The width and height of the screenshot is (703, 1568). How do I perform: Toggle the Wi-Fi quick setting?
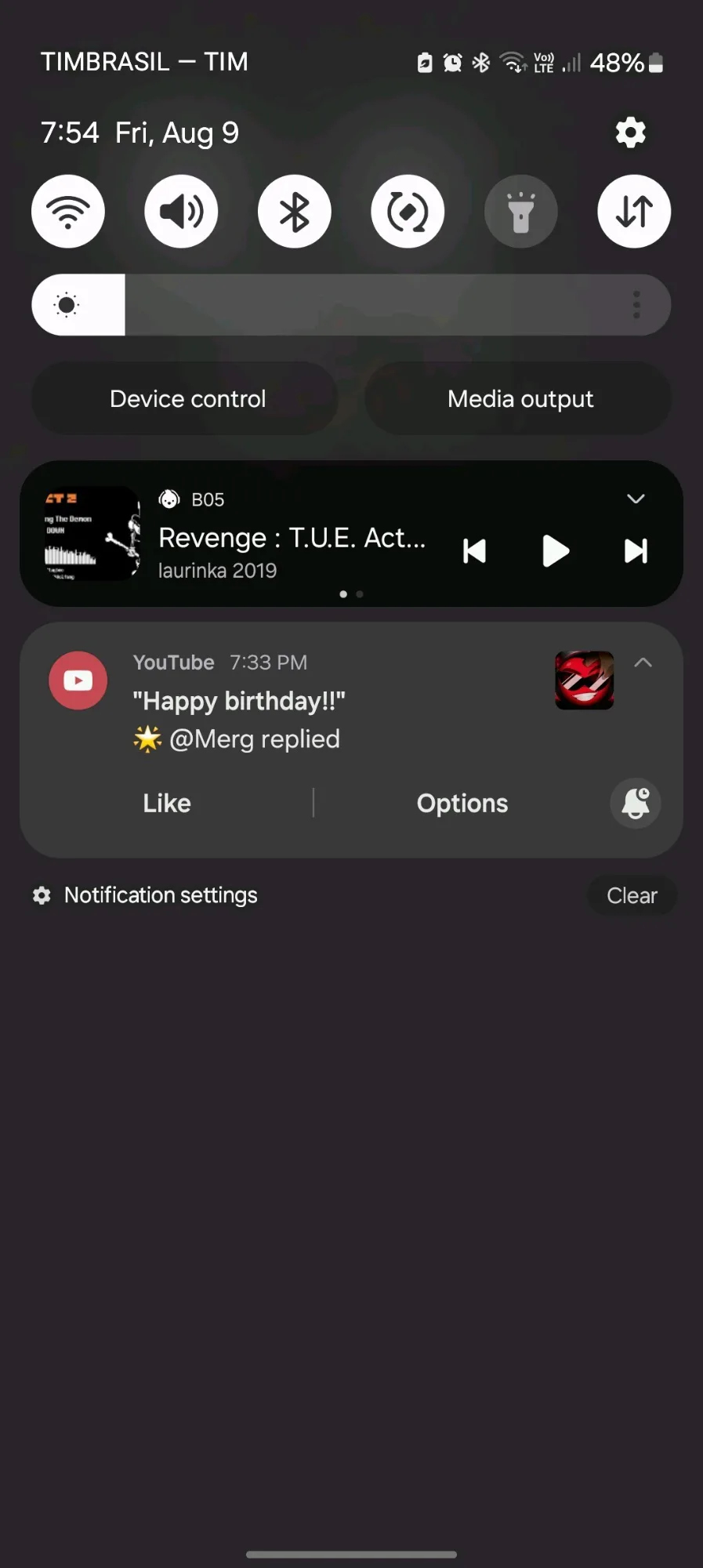click(x=68, y=212)
